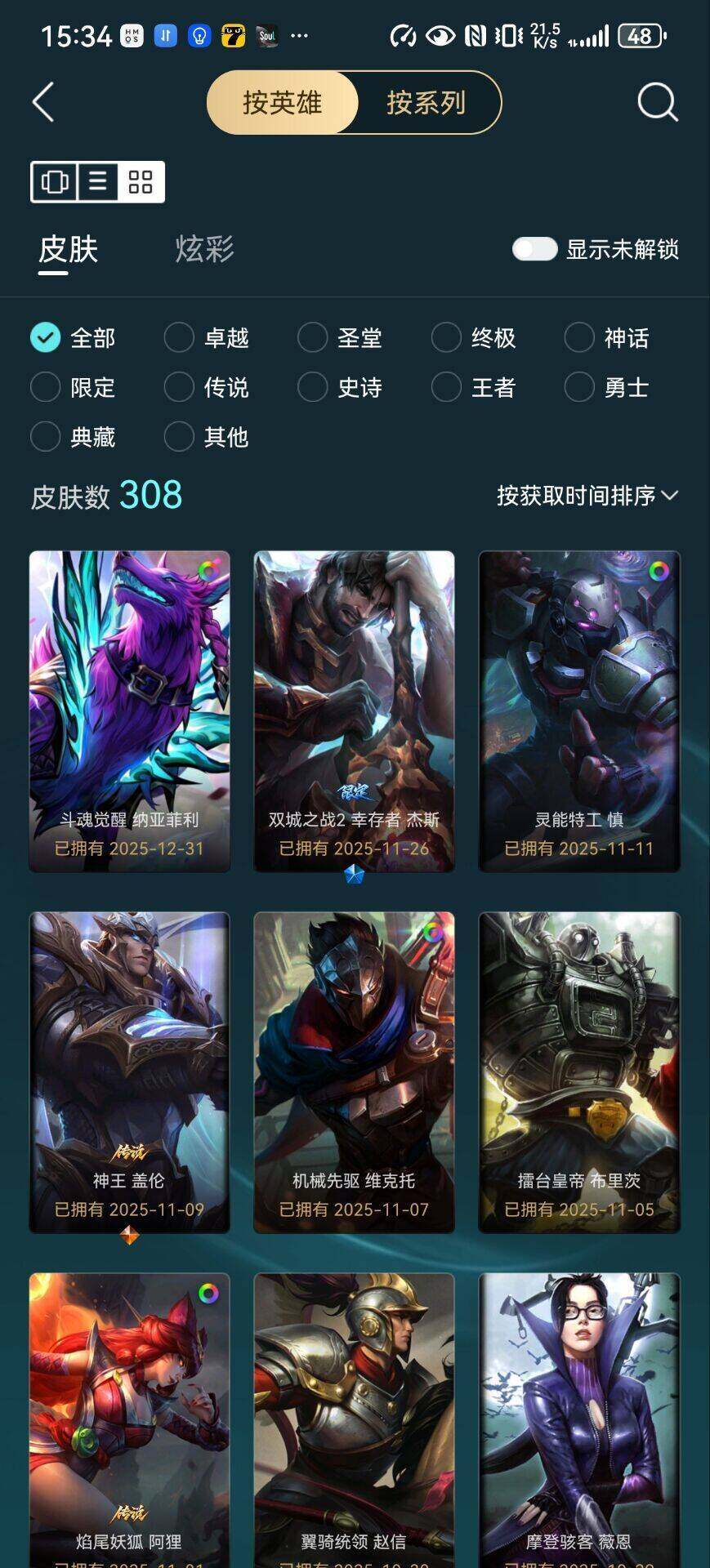The width and height of the screenshot is (710, 1568).
Task: Select the card view layout
Action: pyautogui.click(x=55, y=181)
